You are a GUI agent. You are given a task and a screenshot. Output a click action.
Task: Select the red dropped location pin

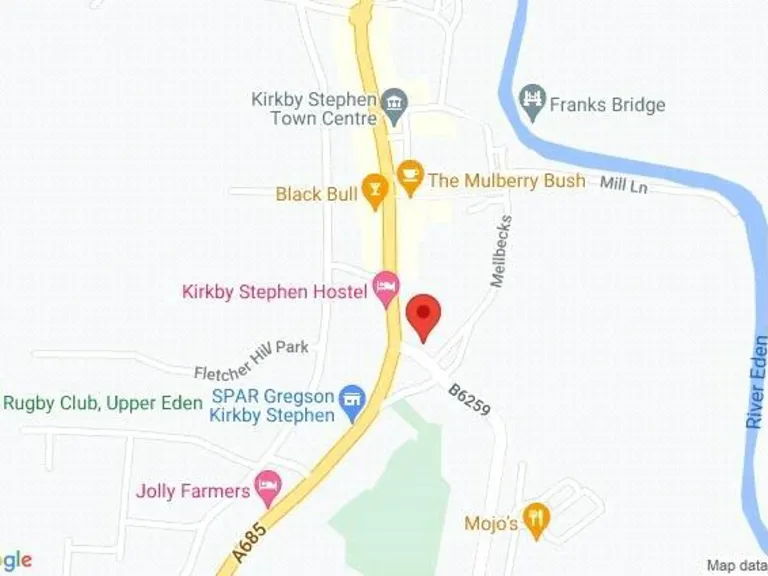(x=425, y=315)
